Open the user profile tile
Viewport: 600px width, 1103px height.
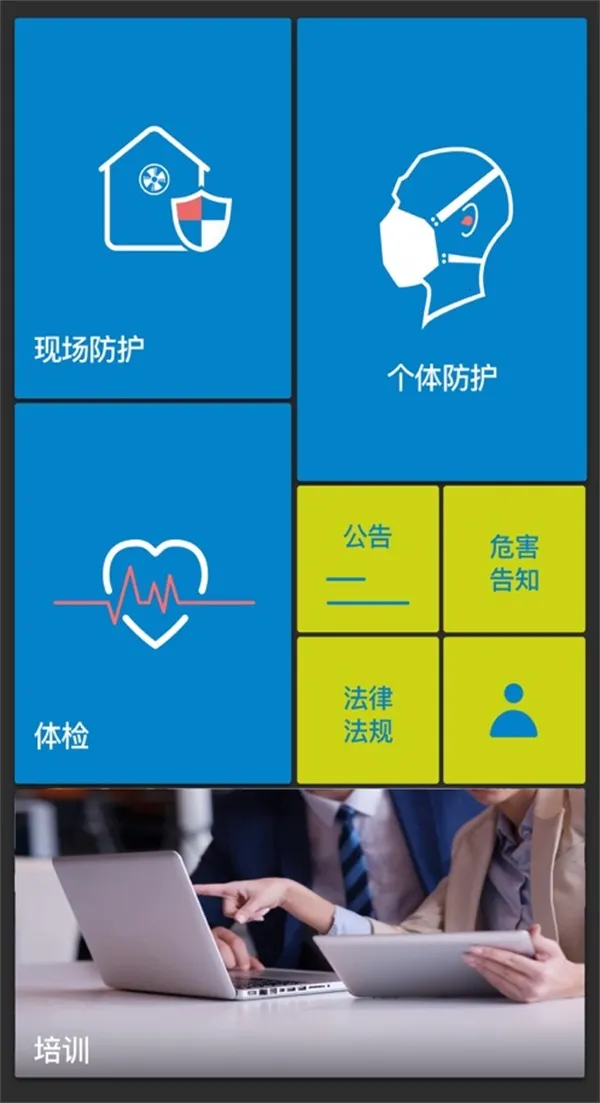[x=514, y=710]
